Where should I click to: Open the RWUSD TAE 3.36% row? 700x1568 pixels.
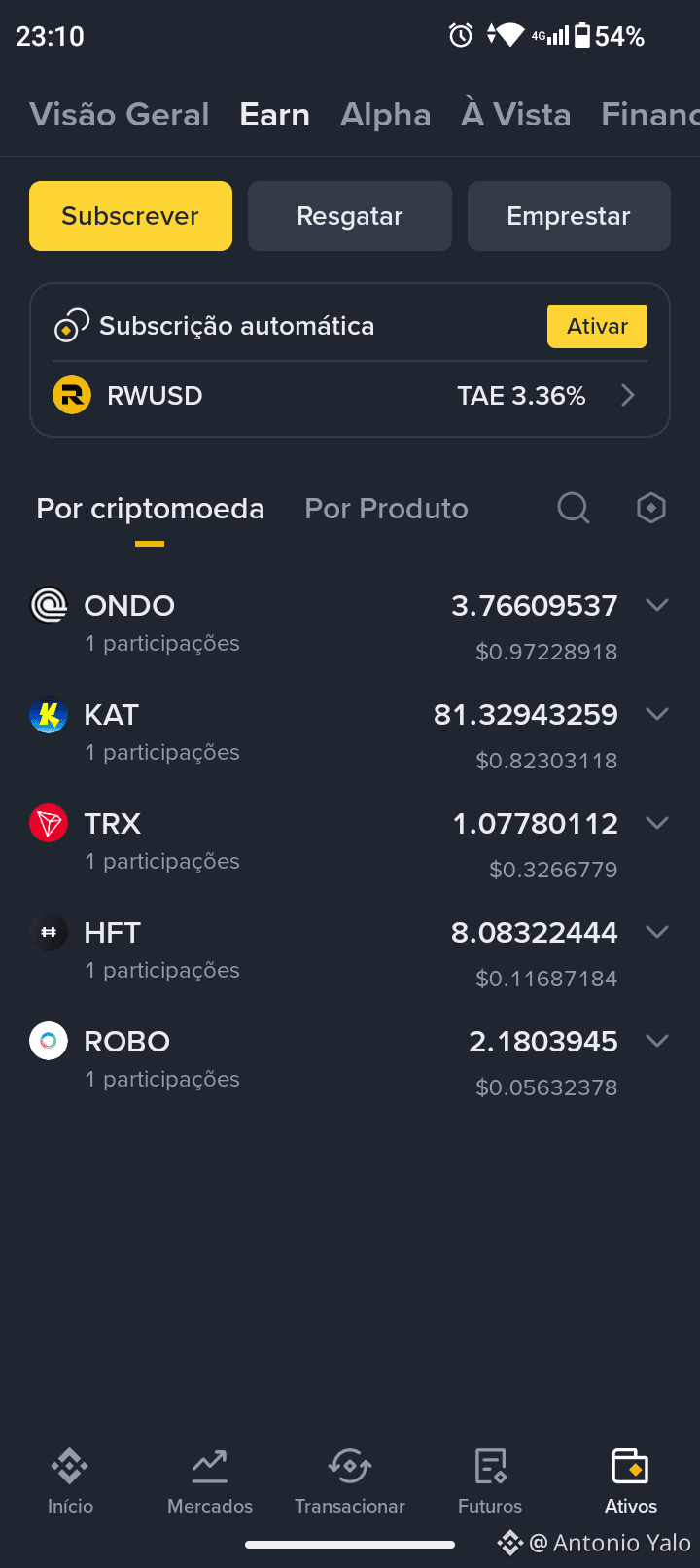pos(350,396)
